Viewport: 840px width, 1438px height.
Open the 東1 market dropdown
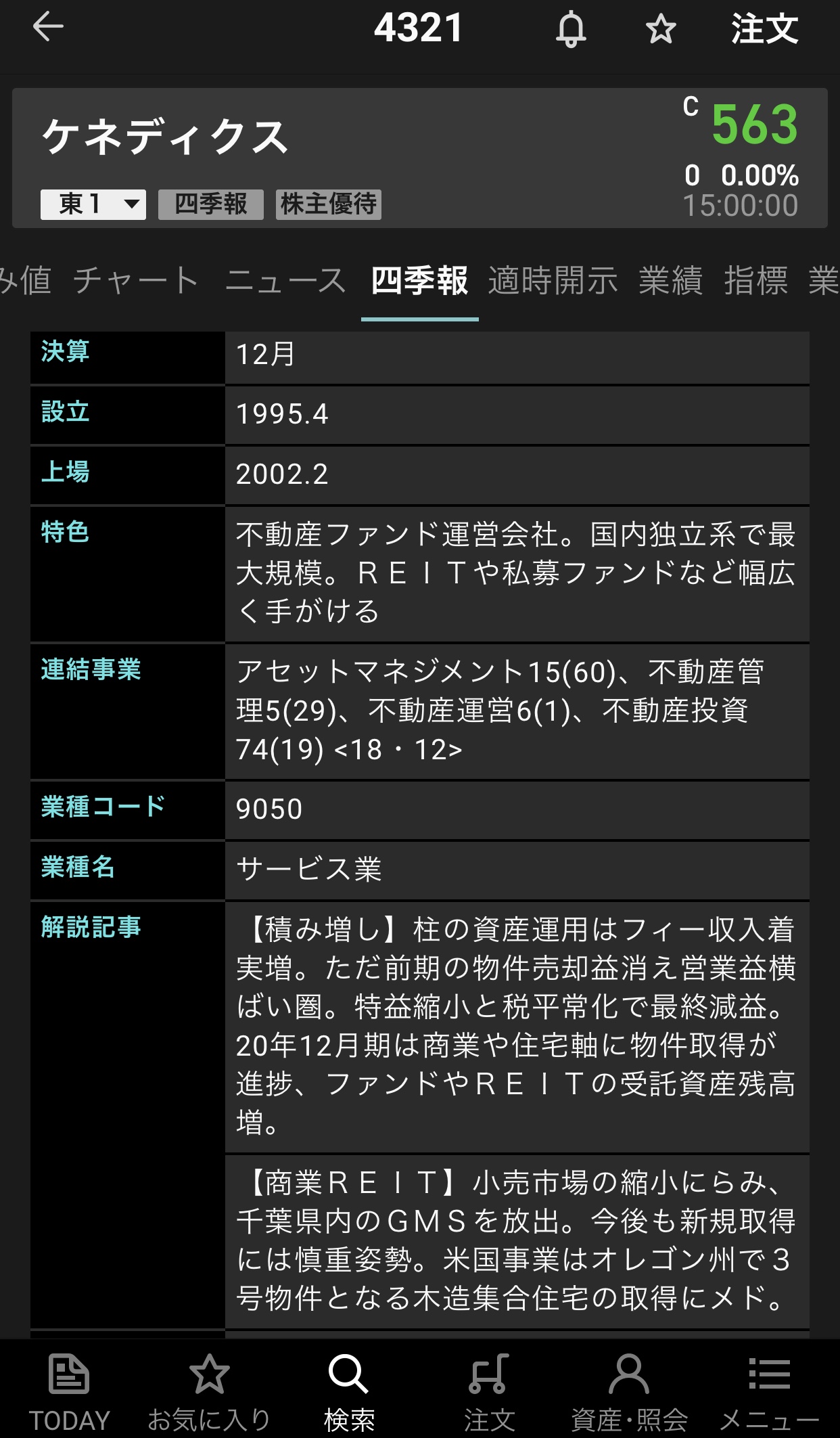click(93, 204)
